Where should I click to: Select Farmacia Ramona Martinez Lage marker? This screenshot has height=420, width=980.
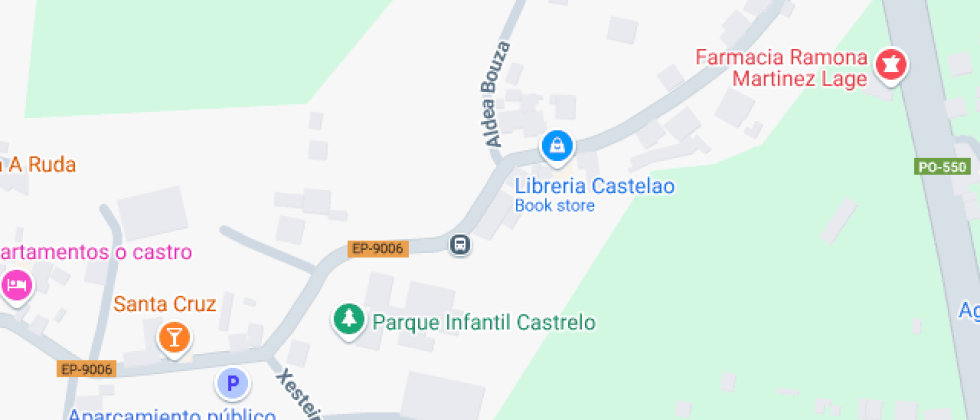tap(889, 65)
